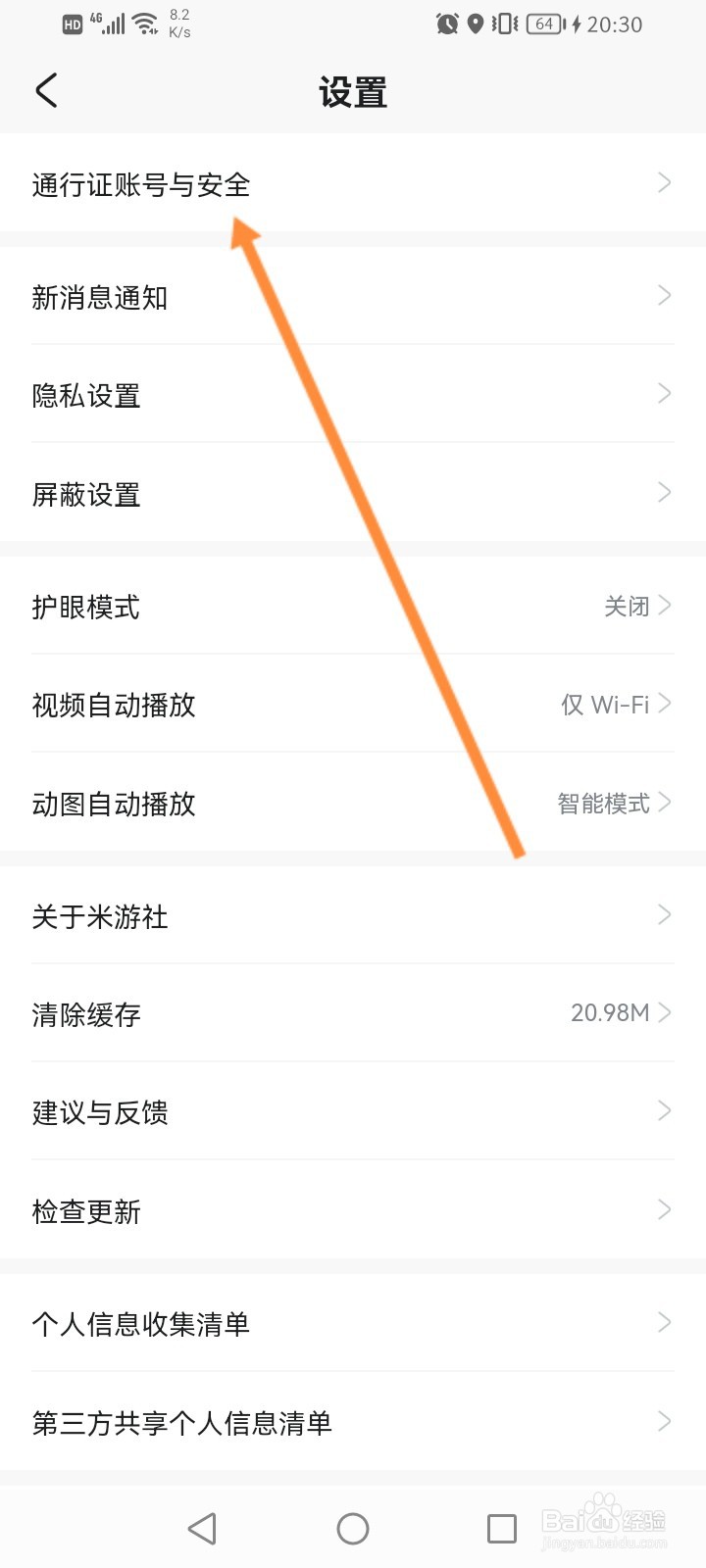This screenshot has width=706, height=1568.
Task: Open the 新消息通知 settings entry
Action: click(353, 297)
